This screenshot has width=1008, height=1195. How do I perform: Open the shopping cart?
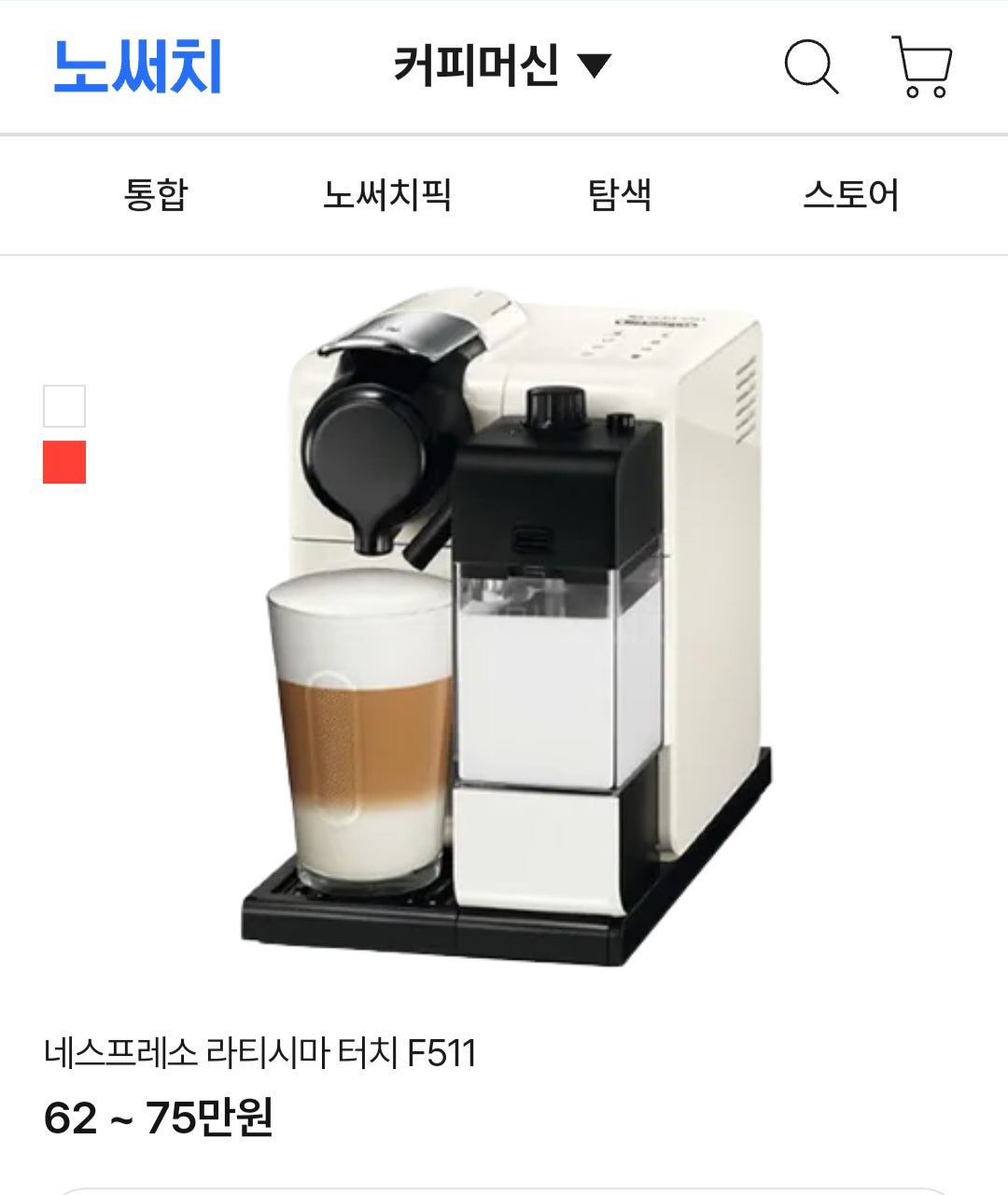[x=922, y=66]
